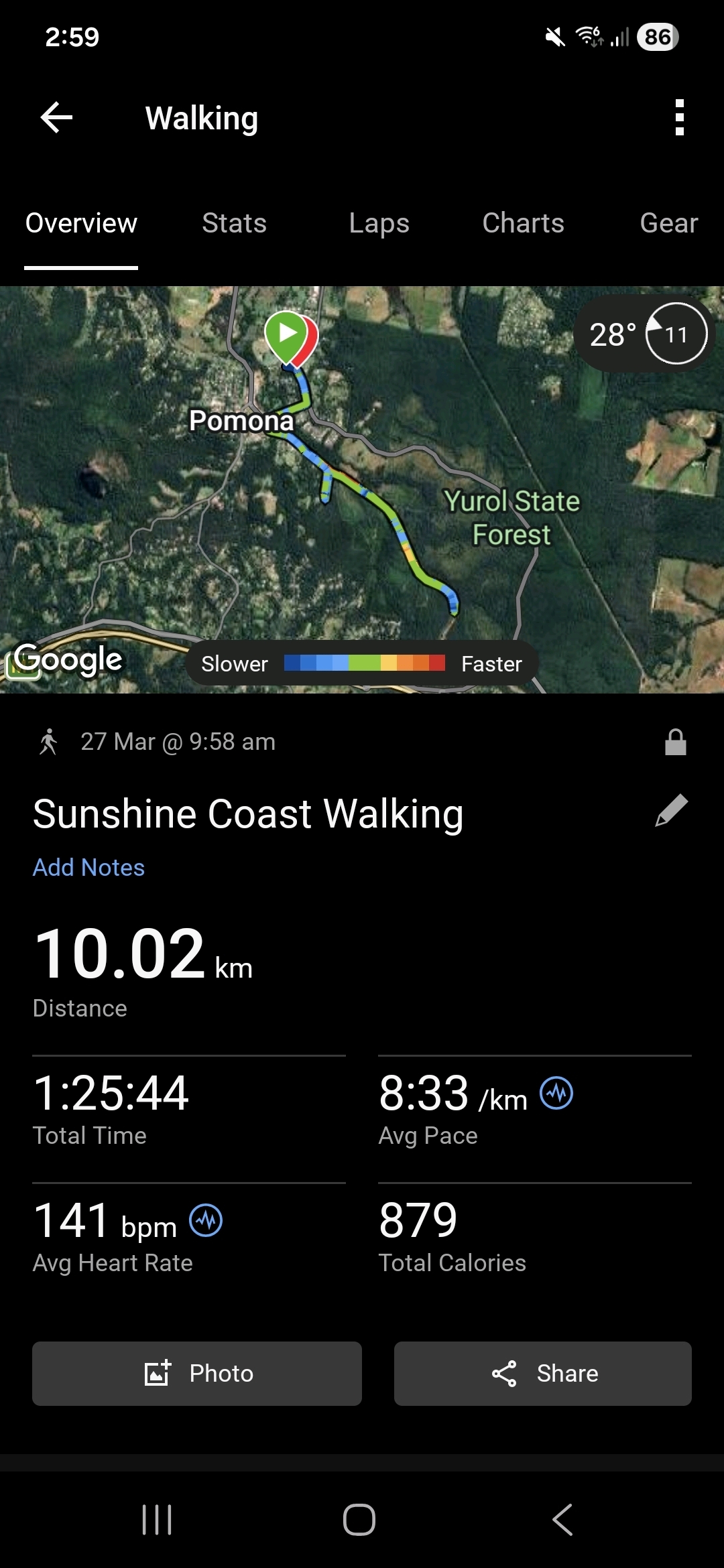Tap the Add Notes link
The image size is (724, 1568).
(88, 868)
